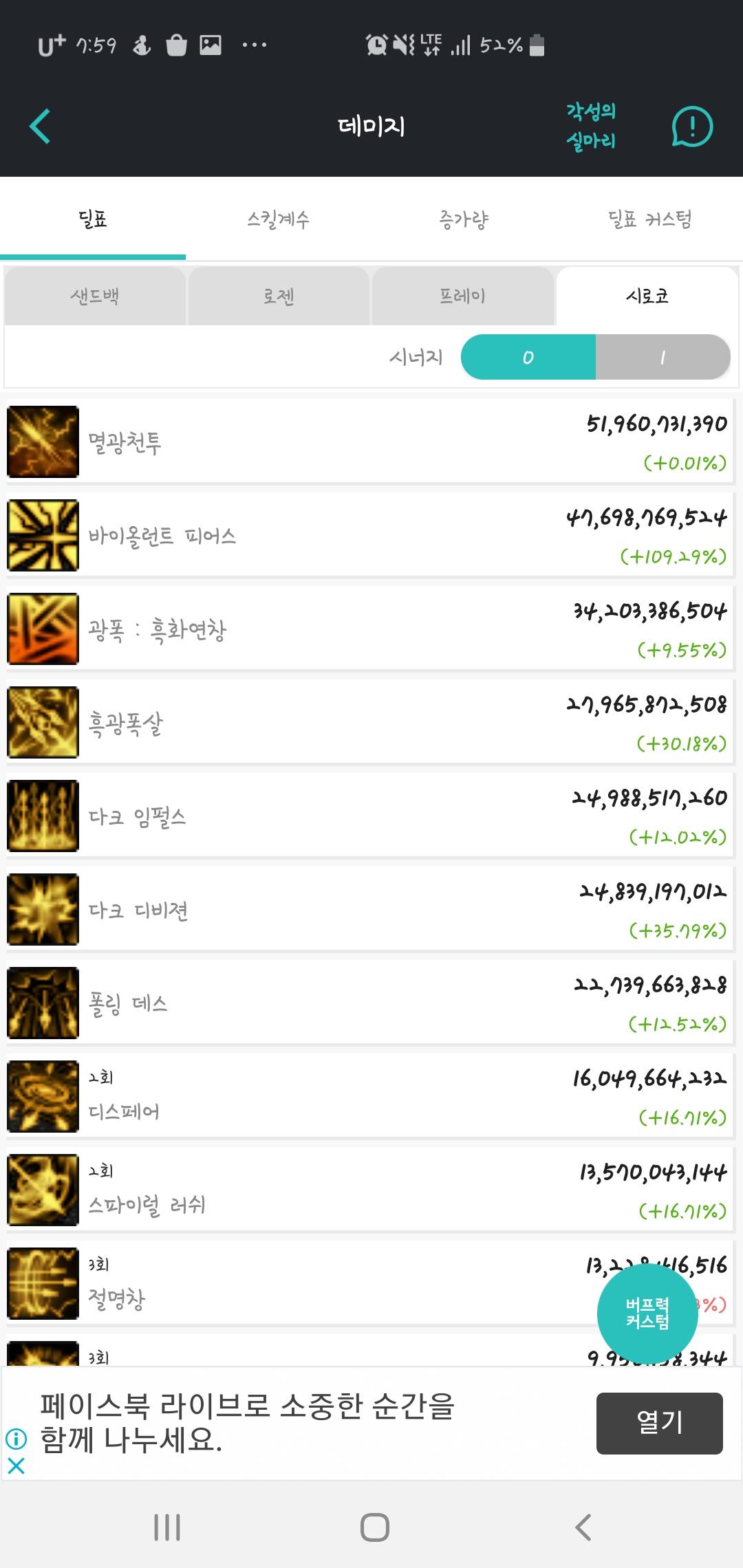
Task: Switch to the 증가량 tab
Action: point(464,219)
